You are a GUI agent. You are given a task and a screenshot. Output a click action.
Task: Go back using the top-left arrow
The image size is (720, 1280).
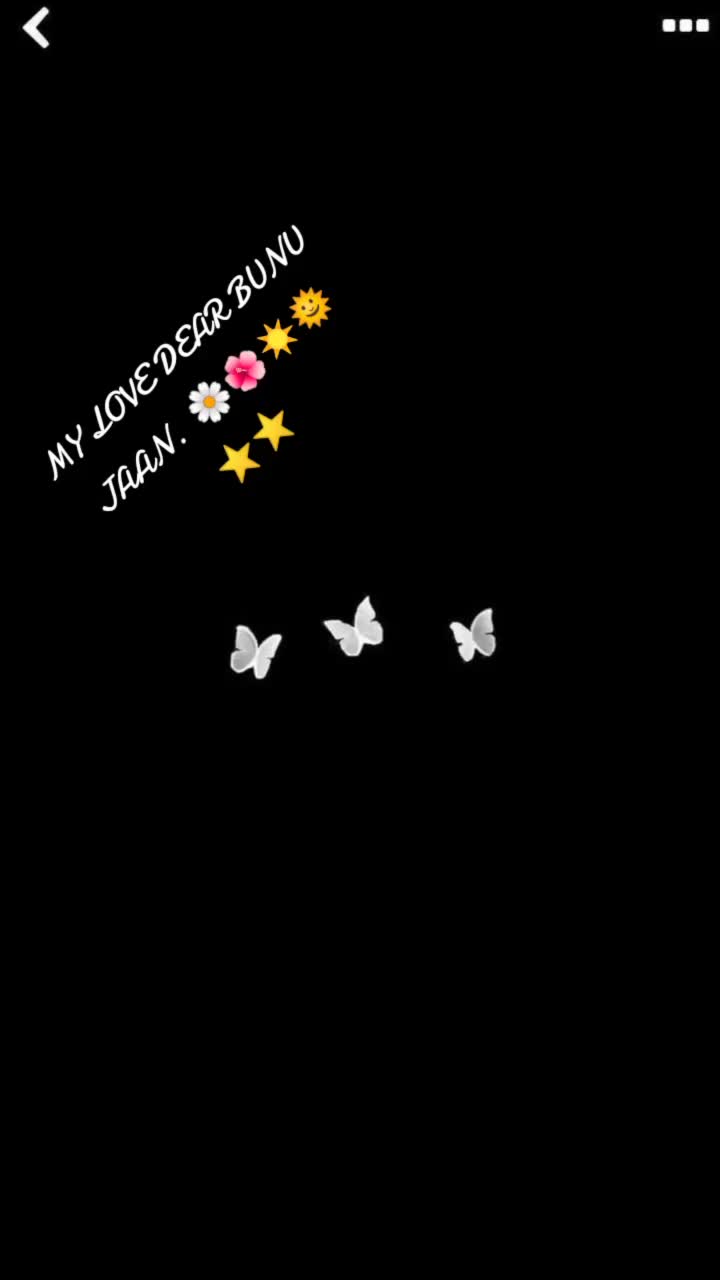click(36, 28)
